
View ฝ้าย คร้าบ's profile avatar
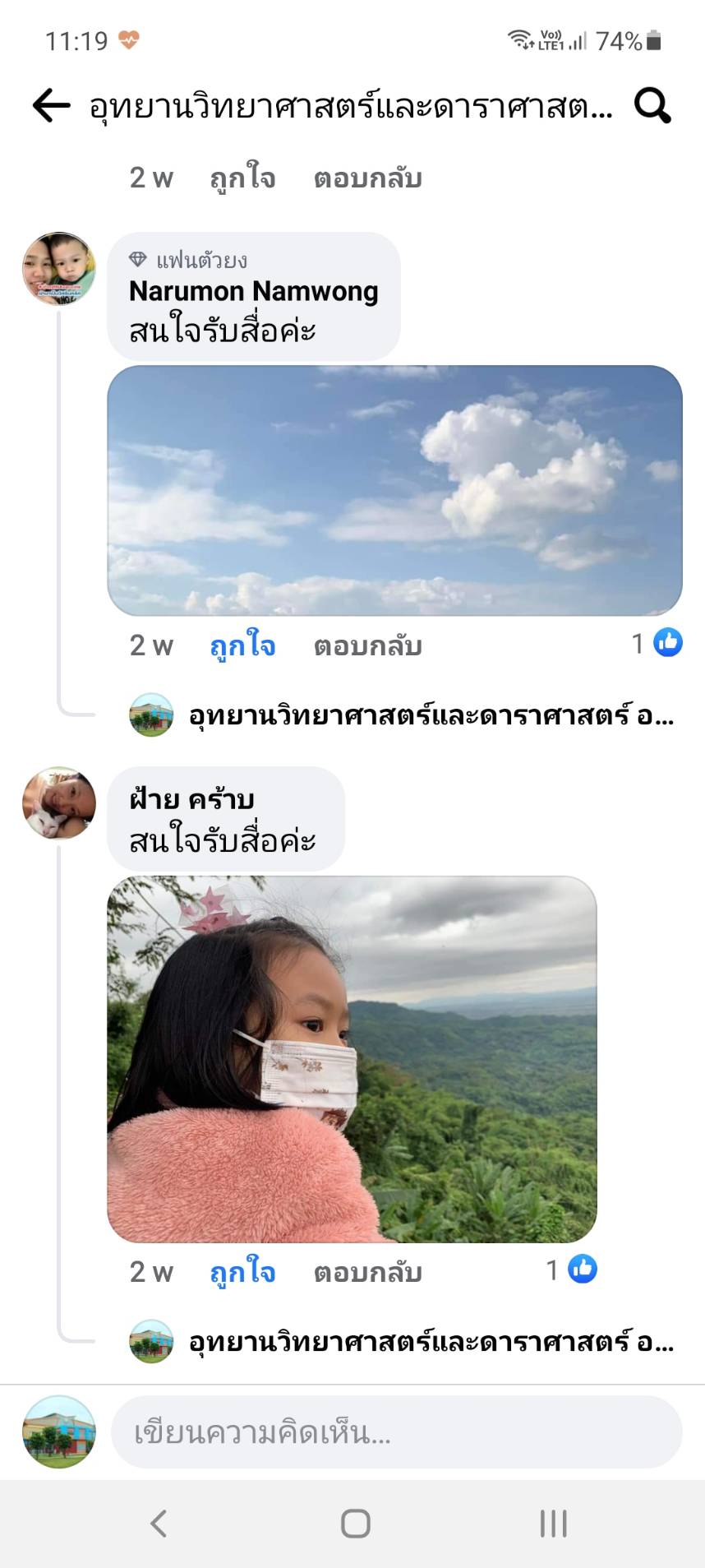click(58, 803)
